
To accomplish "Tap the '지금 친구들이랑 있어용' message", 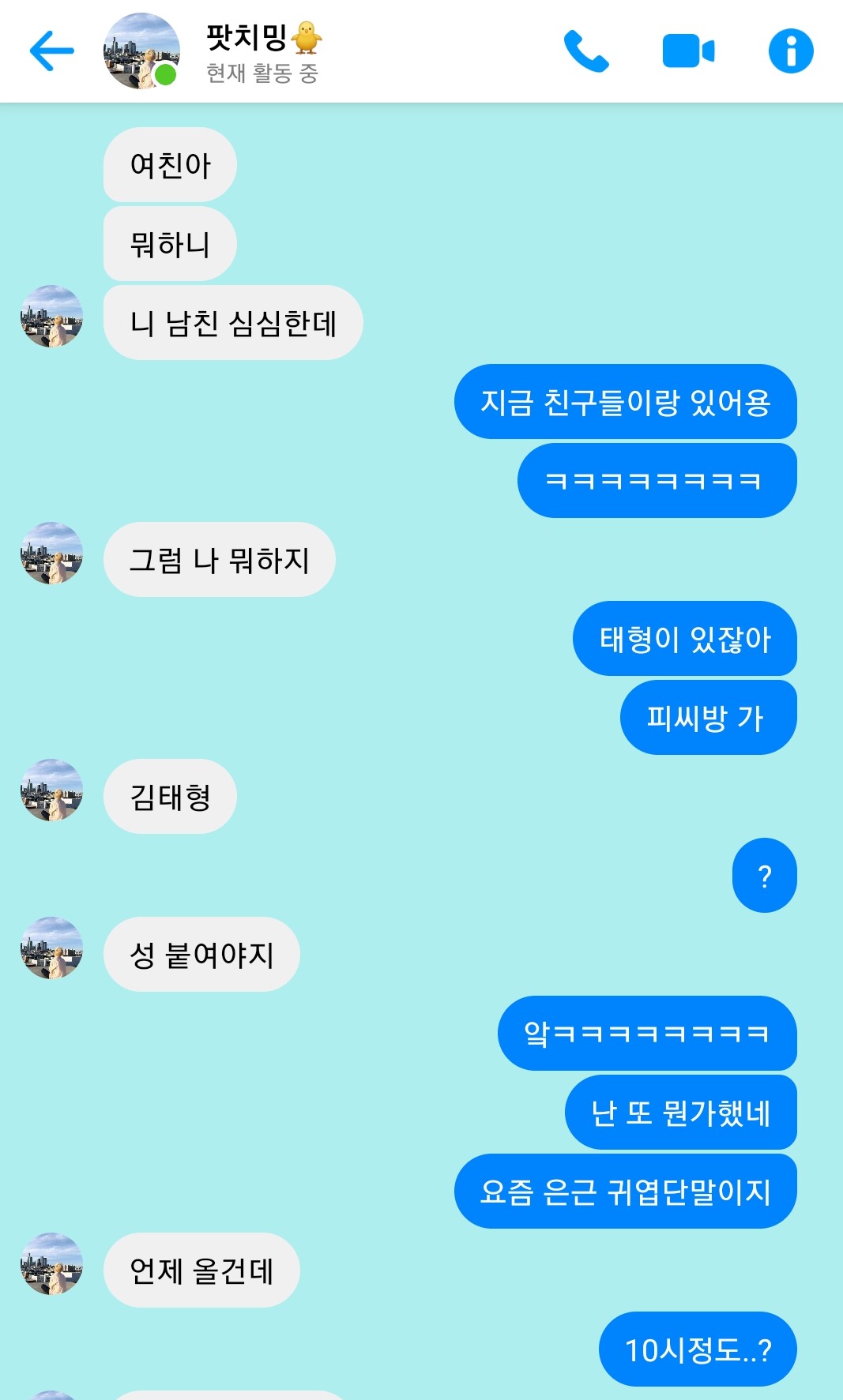I will (625, 402).
